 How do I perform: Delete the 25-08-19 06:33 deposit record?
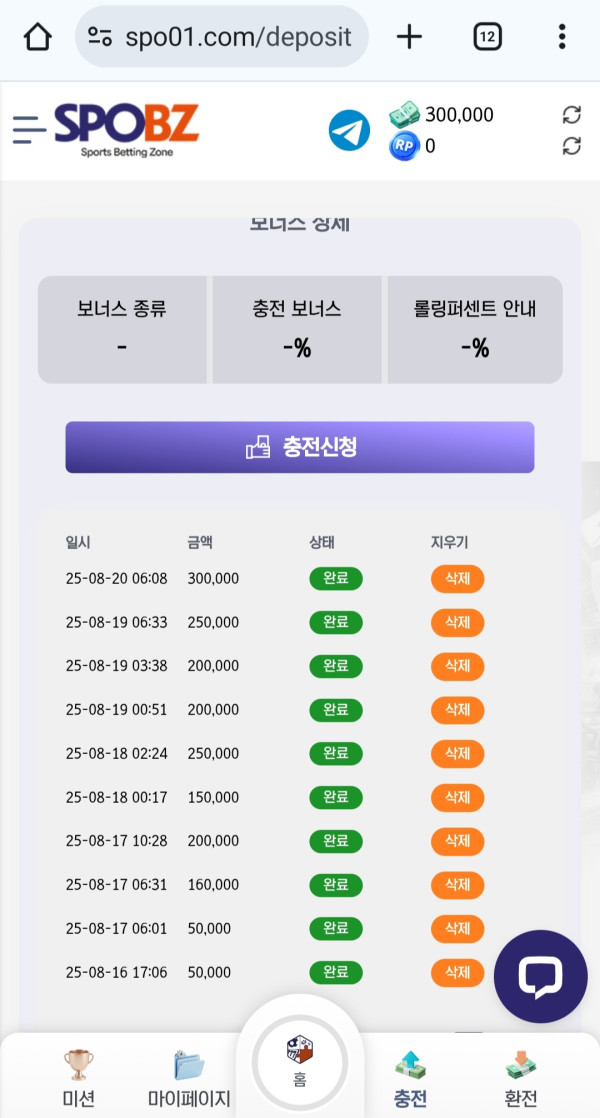coord(457,622)
